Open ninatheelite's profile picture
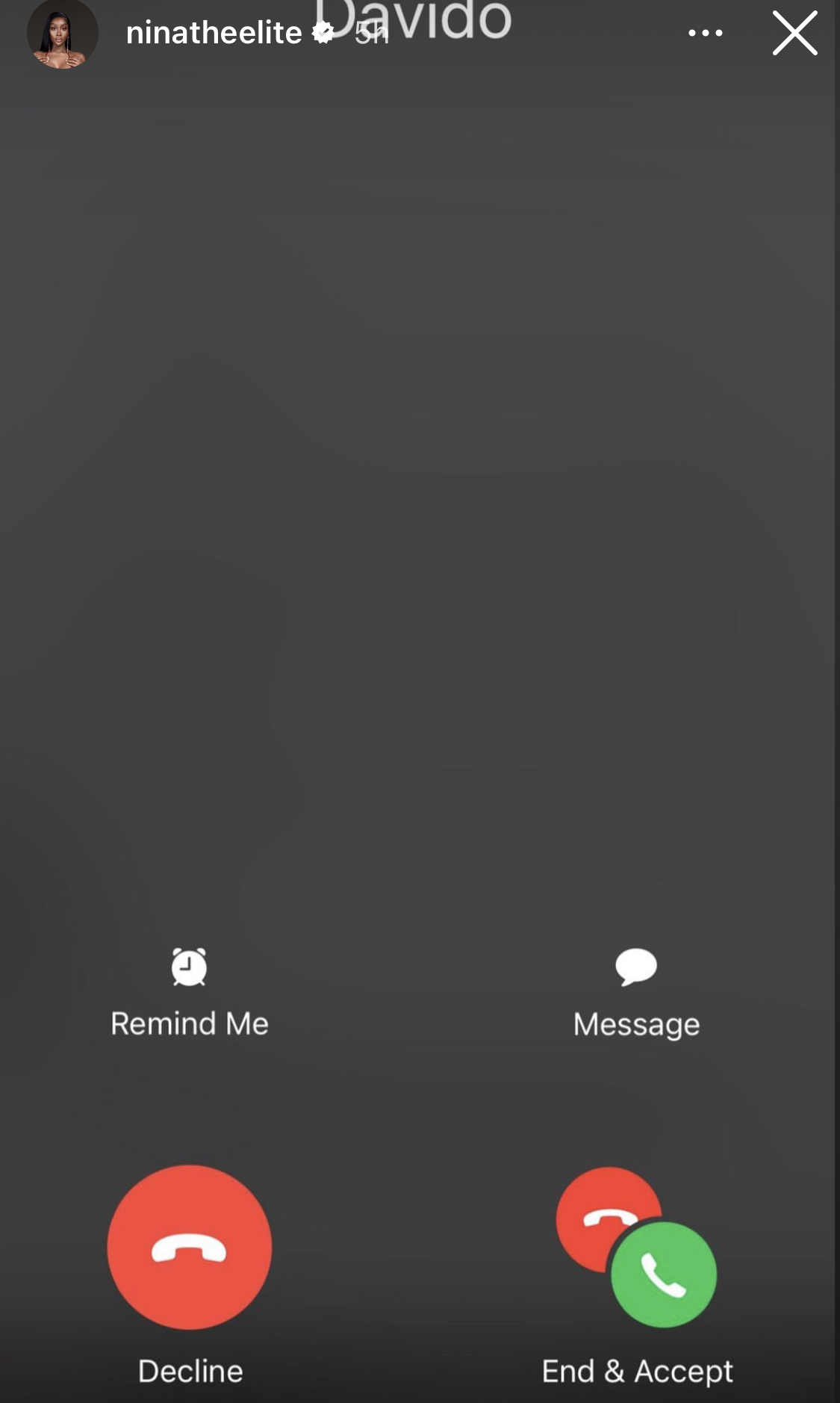This screenshot has width=840, height=1403. (x=63, y=34)
